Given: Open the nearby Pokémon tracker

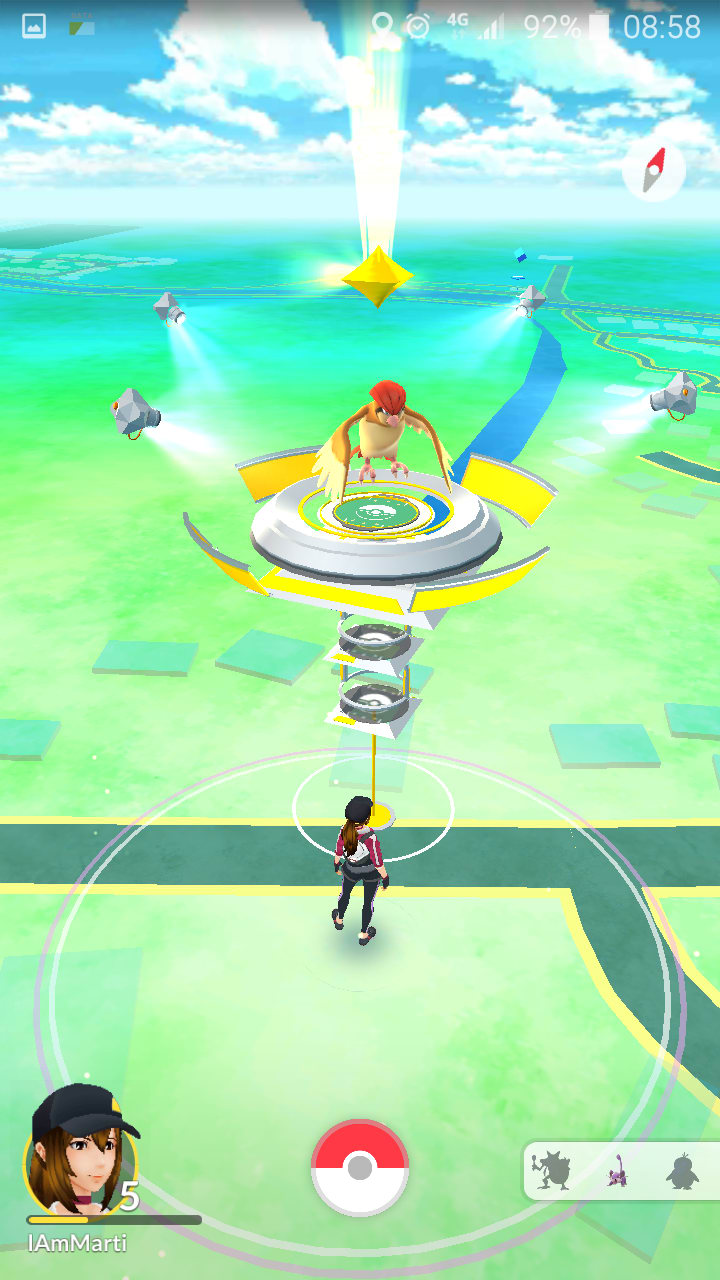Looking at the screenshot, I should (620, 1170).
